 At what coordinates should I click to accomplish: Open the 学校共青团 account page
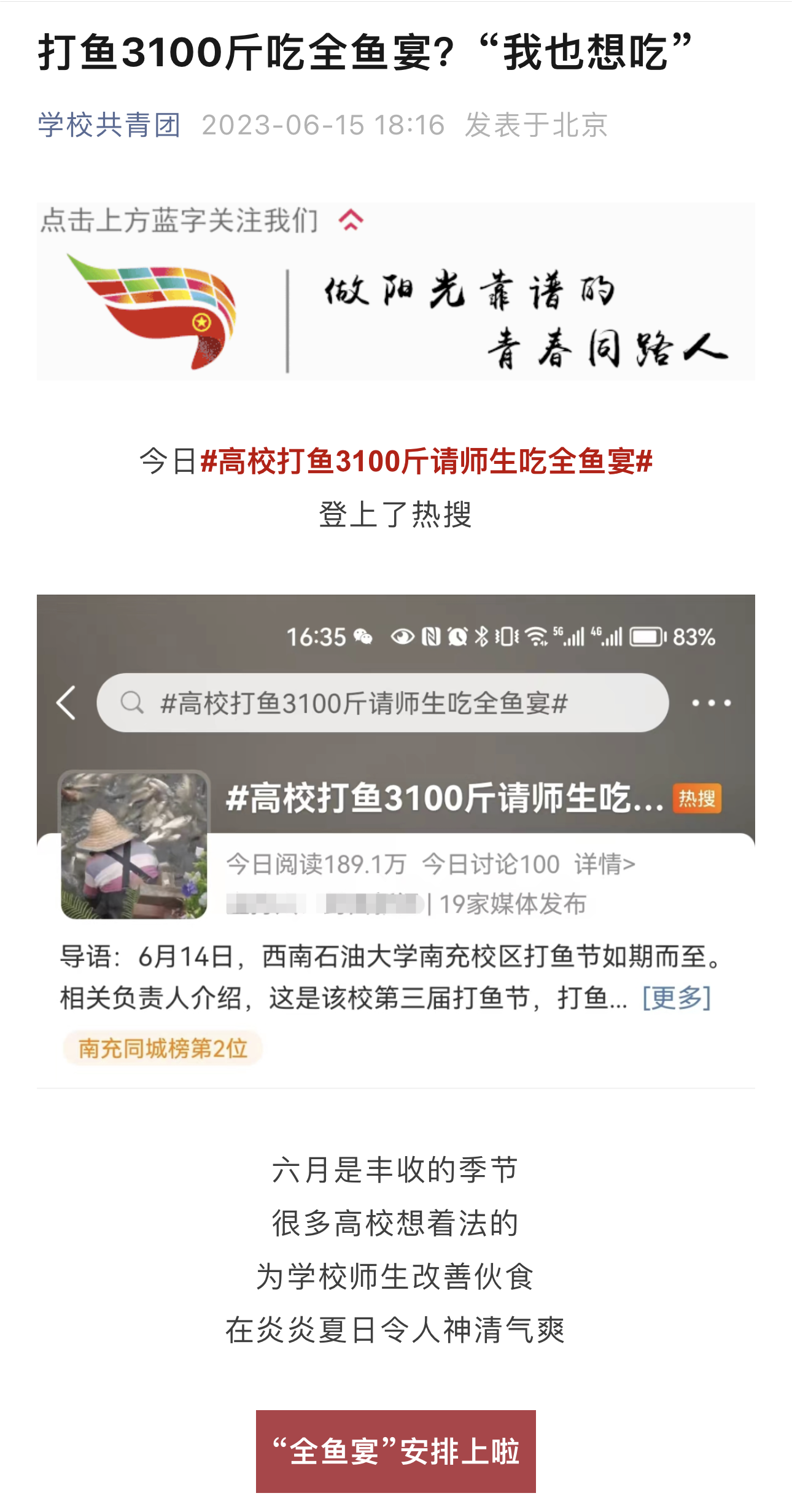(x=109, y=125)
